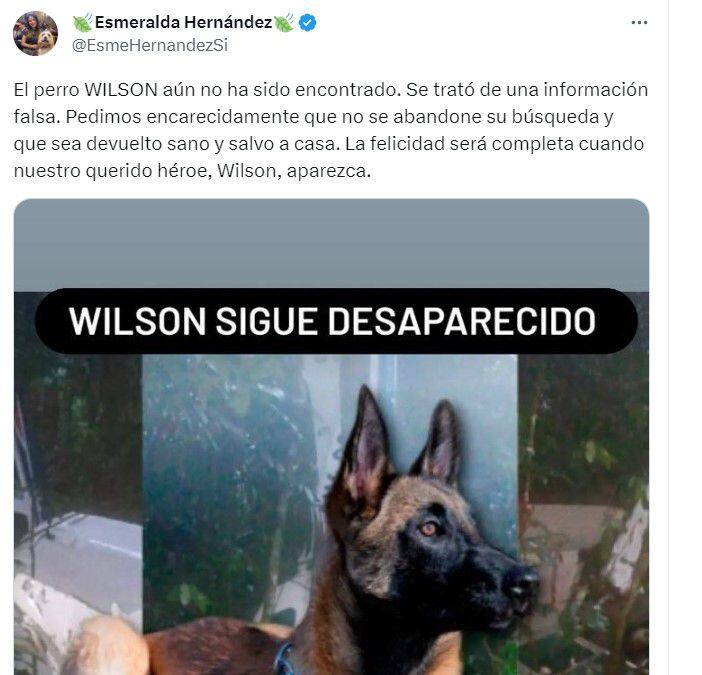Open the tweet's three-dot overflow menu
Viewport: 702px width, 675px height.
(x=639, y=23)
